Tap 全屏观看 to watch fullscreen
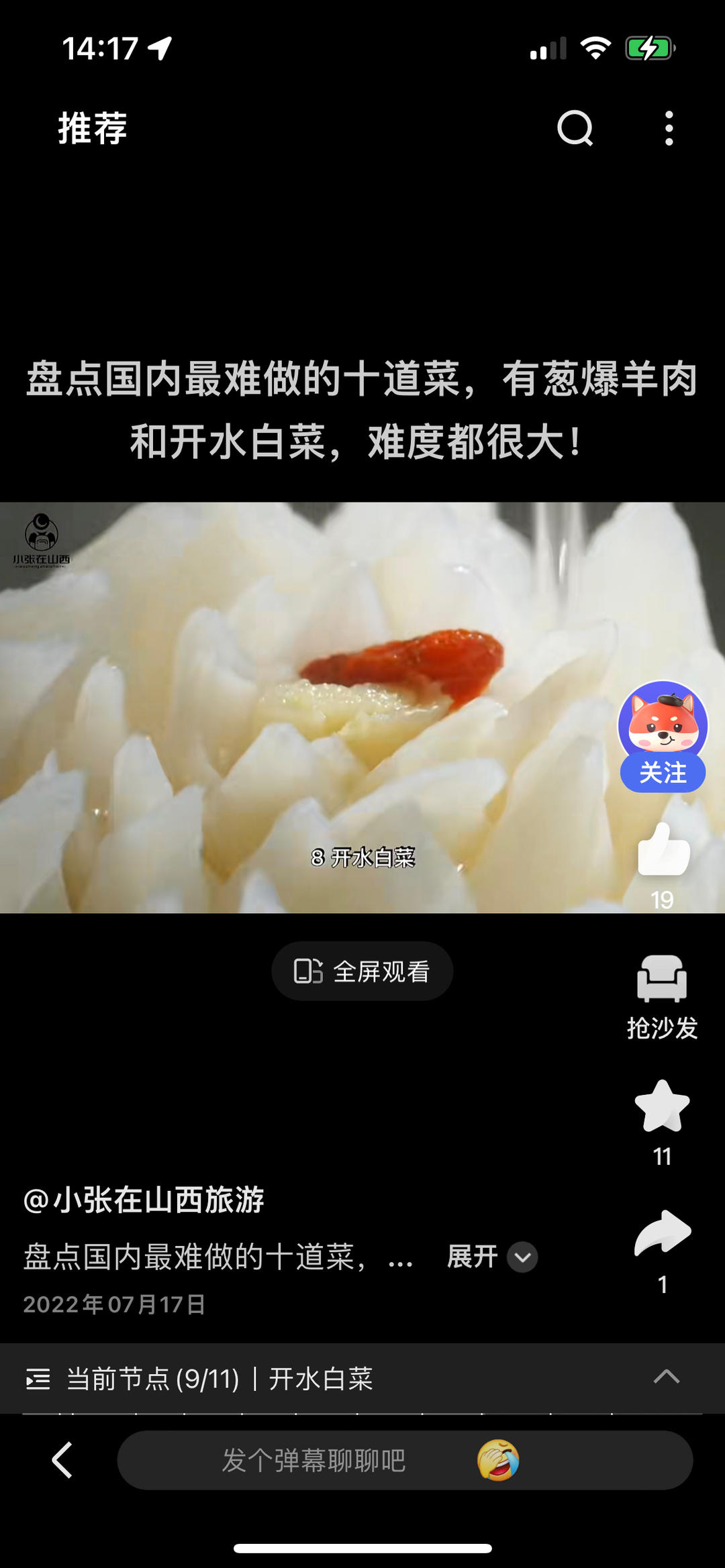The height and width of the screenshot is (1568, 725). pyautogui.click(x=362, y=971)
